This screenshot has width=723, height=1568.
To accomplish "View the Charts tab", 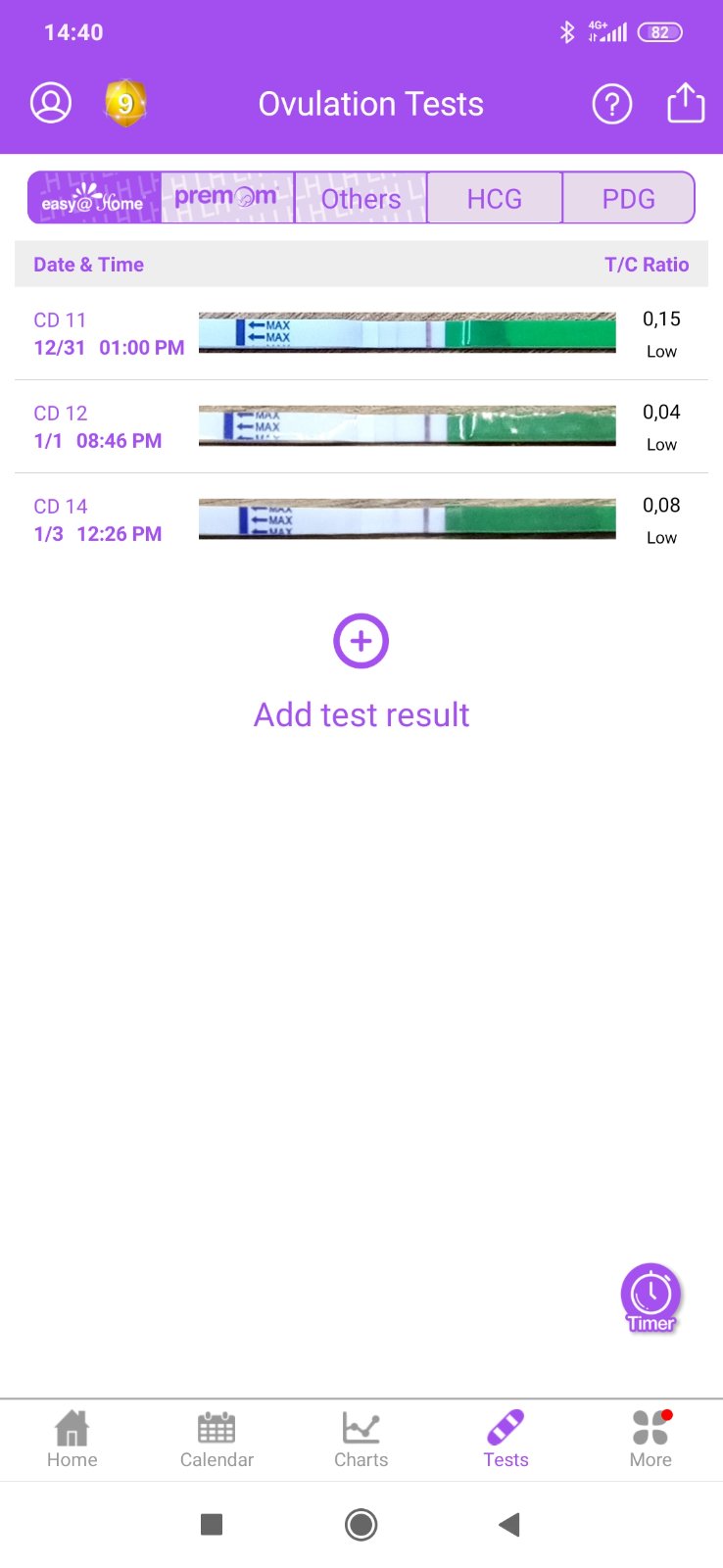I will pos(361,1439).
